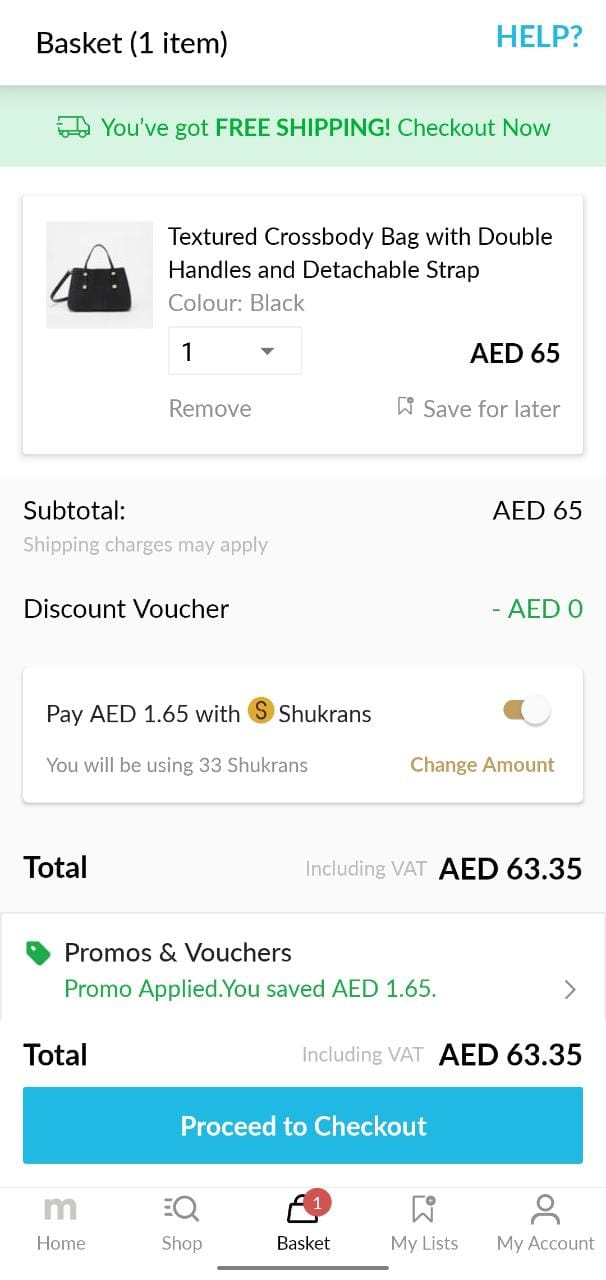Select the Basket tab
Viewport: 606px width, 1280px height.
[x=303, y=1223]
